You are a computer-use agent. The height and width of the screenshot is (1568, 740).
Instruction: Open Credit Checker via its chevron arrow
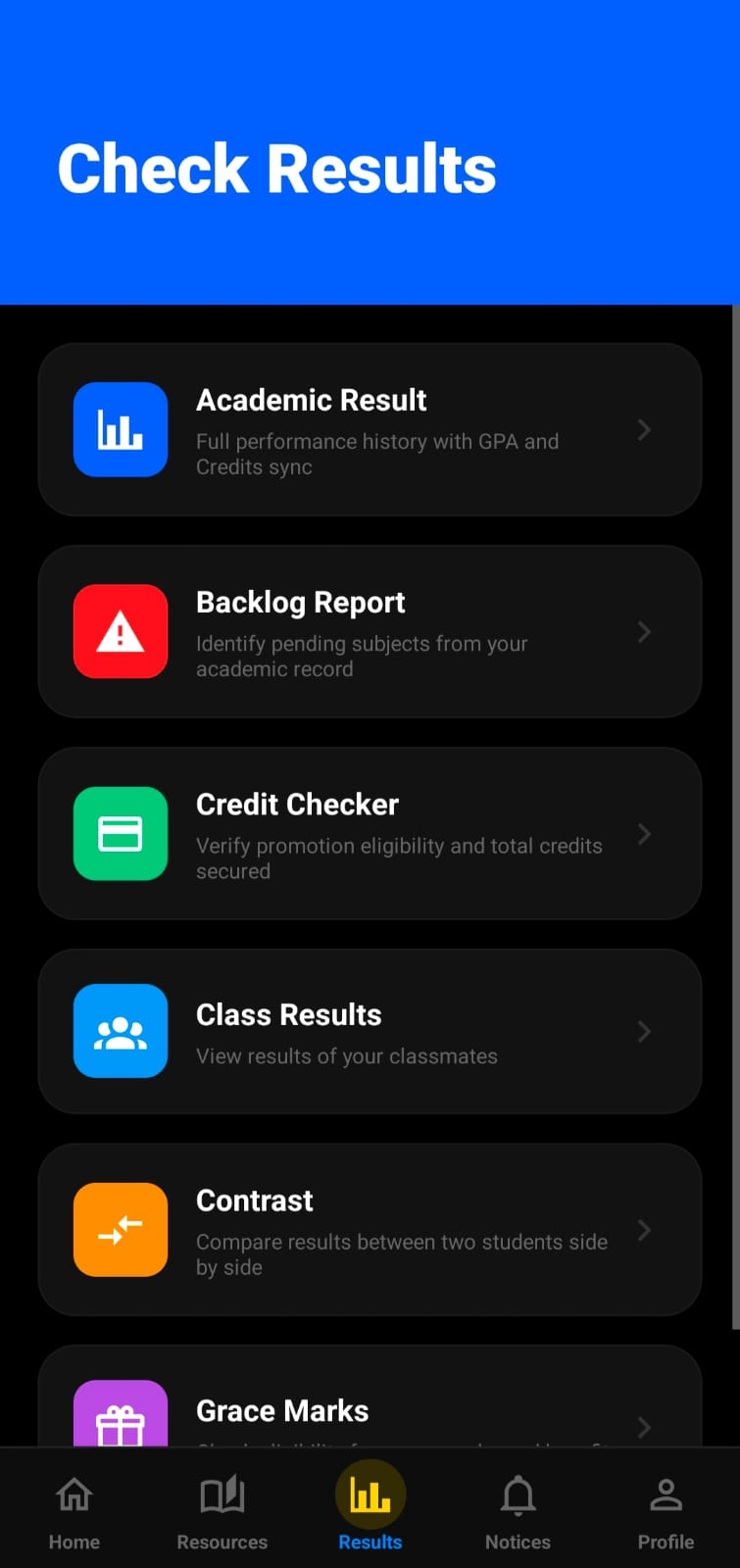pyautogui.click(x=644, y=834)
